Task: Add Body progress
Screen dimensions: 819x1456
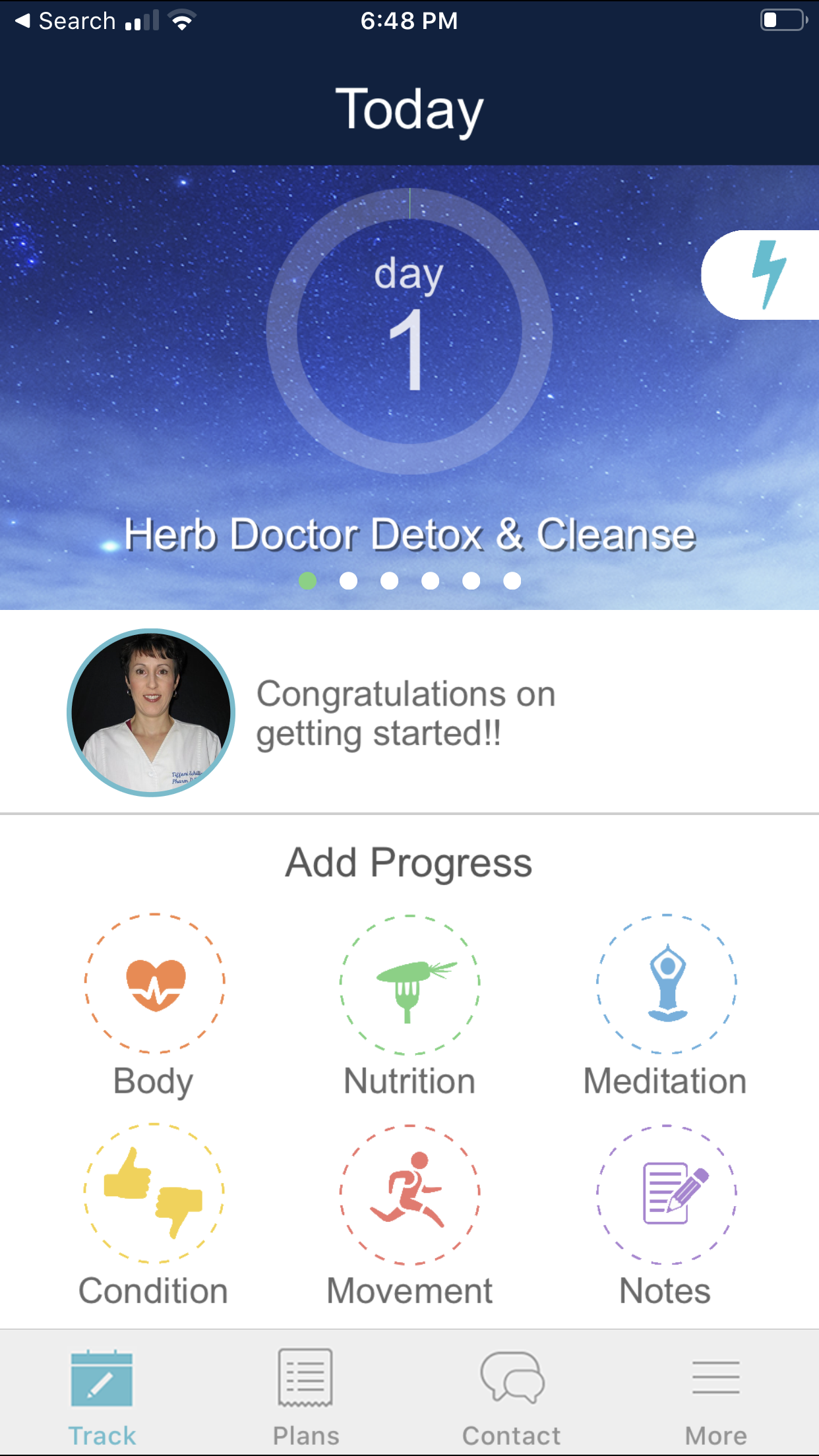Action: coord(154,983)
